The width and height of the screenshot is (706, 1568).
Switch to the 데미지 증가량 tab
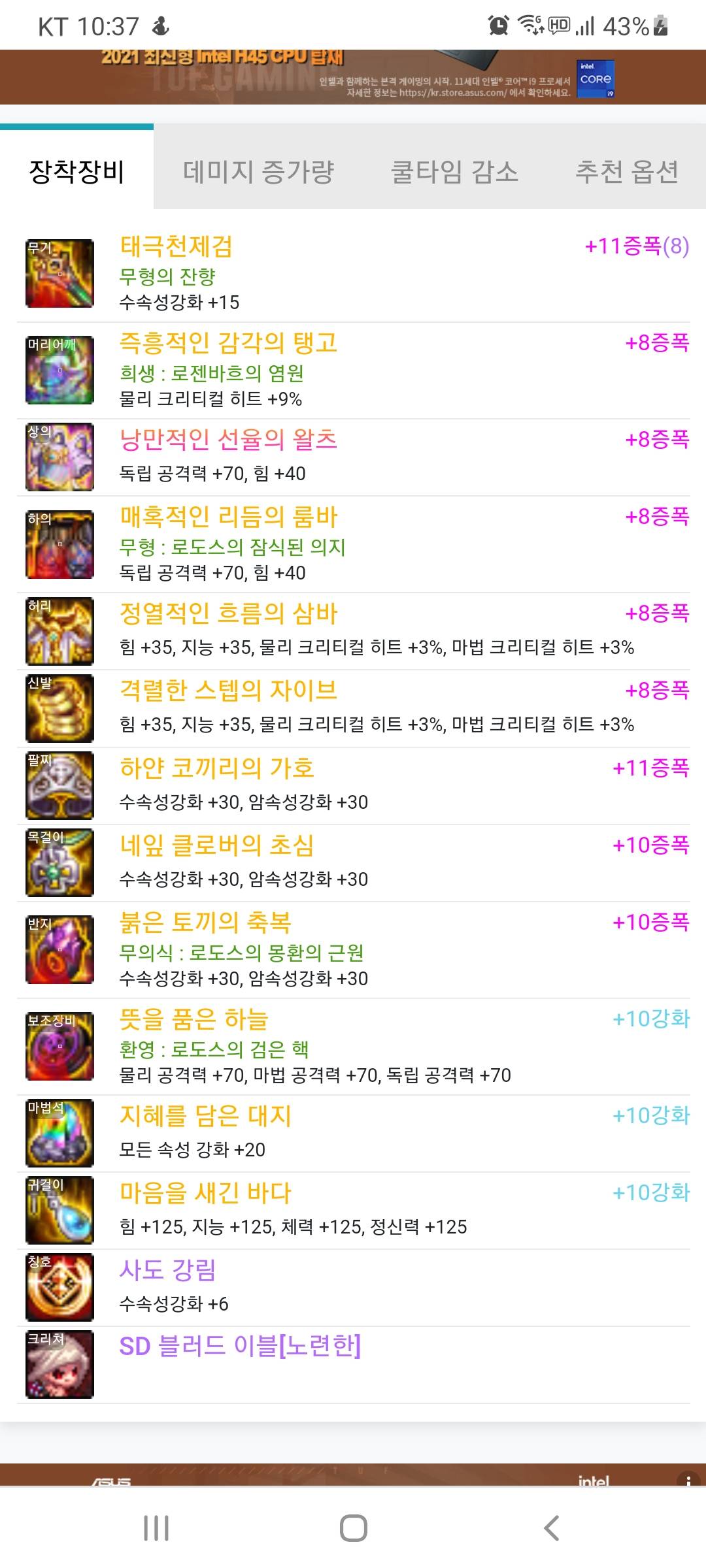(258, 172)
